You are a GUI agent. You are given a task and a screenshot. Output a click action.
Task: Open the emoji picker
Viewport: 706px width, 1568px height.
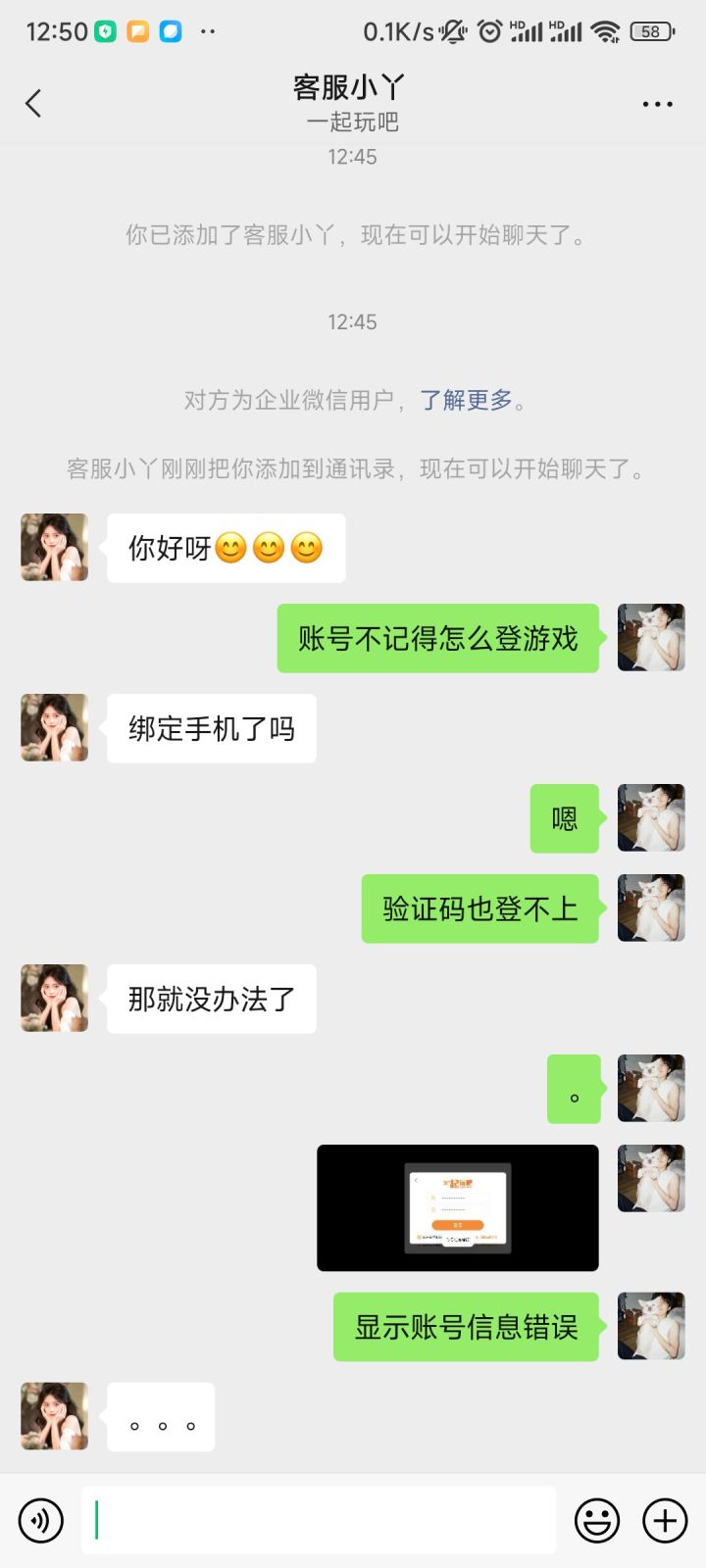pyautogui.click(x=596, y=1521)
